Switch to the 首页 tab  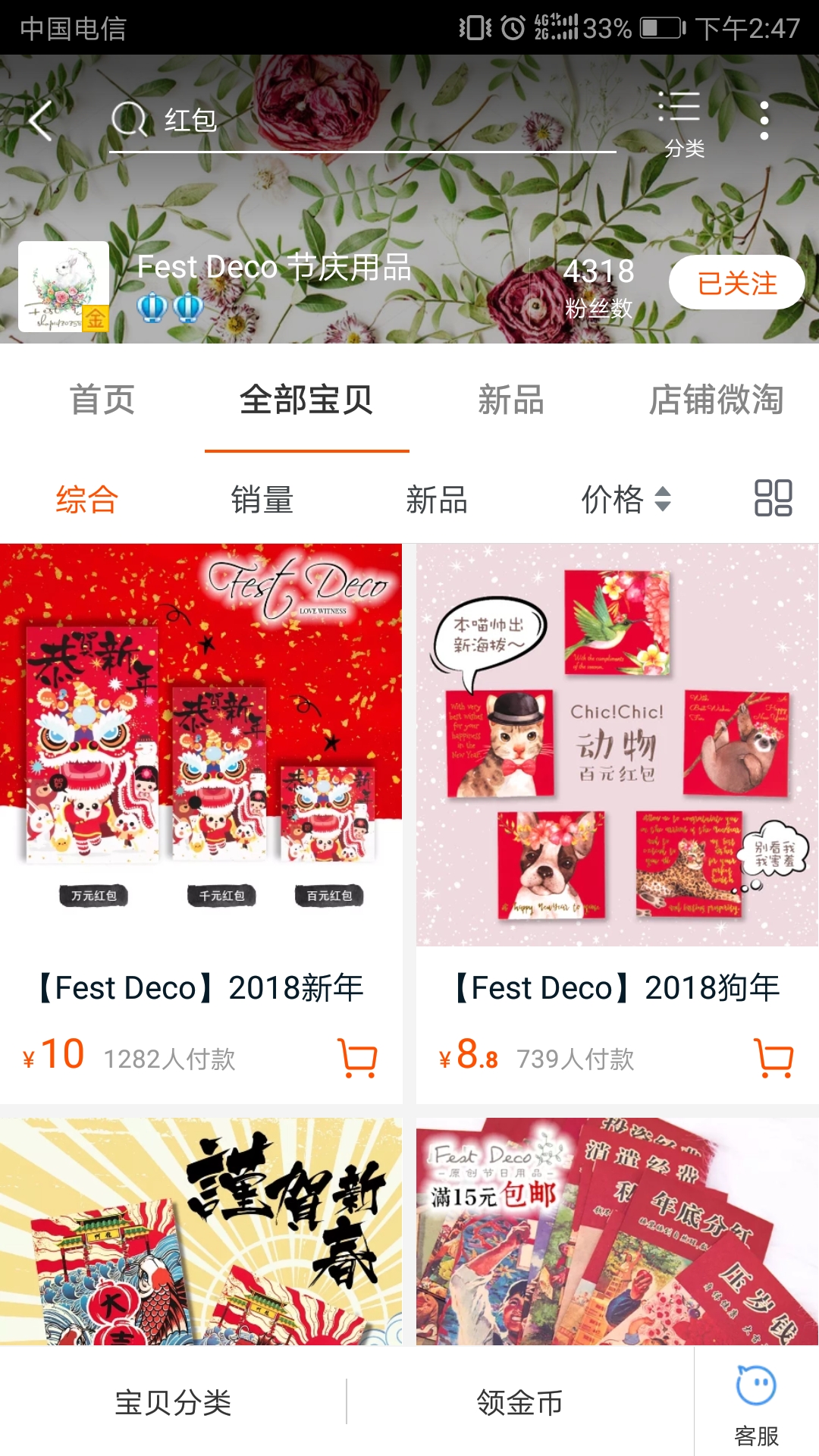pyautogui.click(x=102, y=400)
